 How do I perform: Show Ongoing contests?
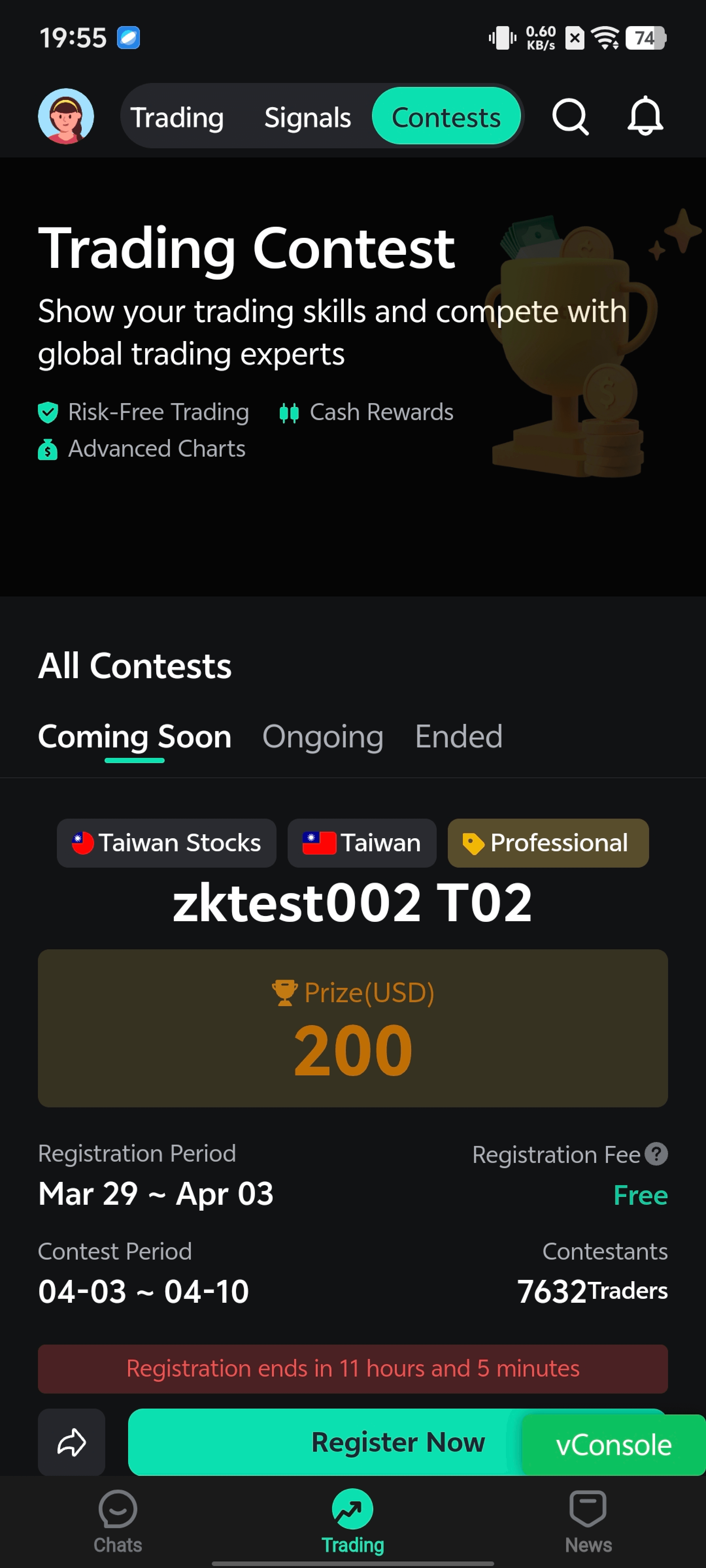point(322,737)
